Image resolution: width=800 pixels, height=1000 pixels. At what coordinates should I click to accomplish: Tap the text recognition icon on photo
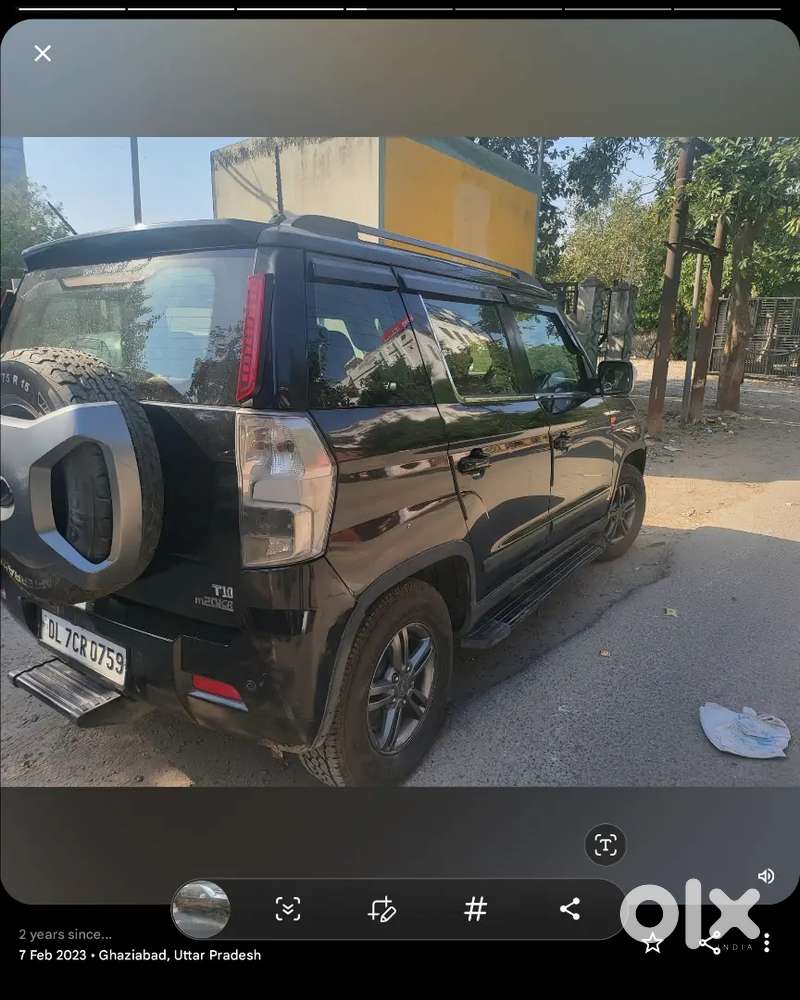605,845
